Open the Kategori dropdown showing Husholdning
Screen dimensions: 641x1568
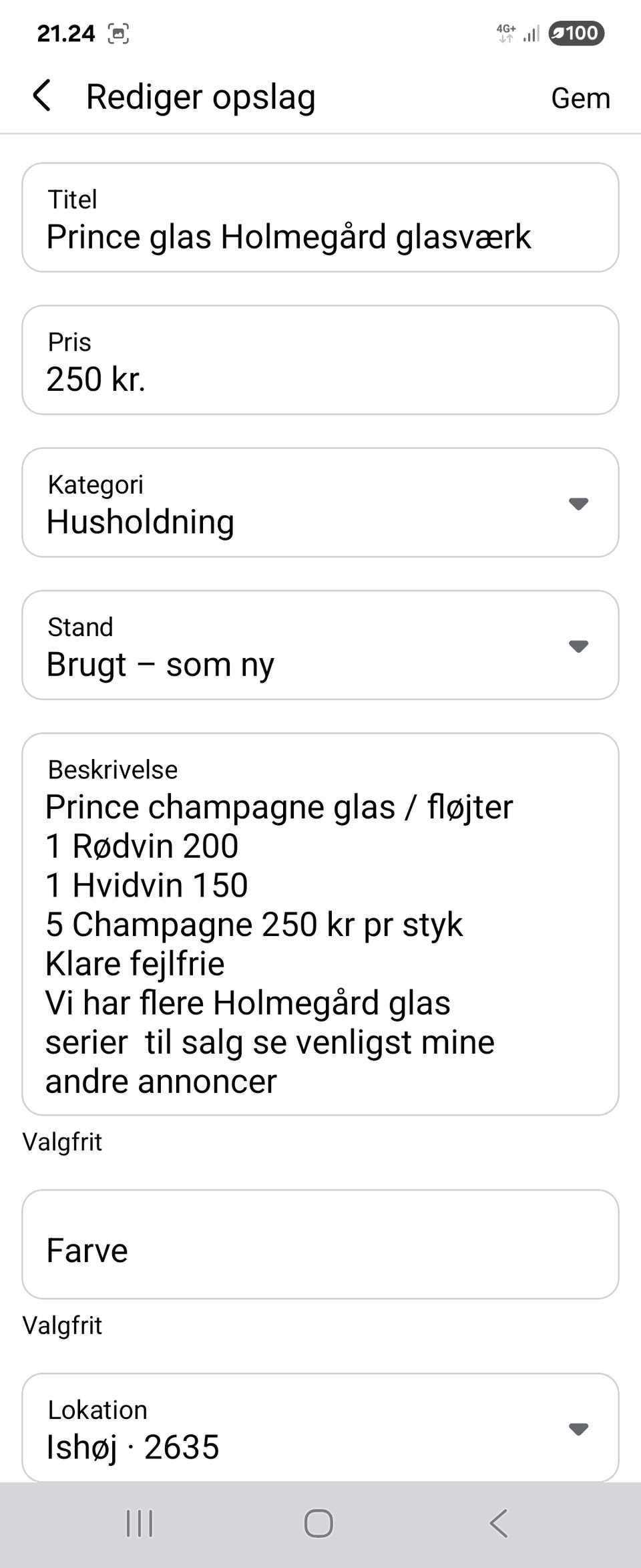click(580, 504)
